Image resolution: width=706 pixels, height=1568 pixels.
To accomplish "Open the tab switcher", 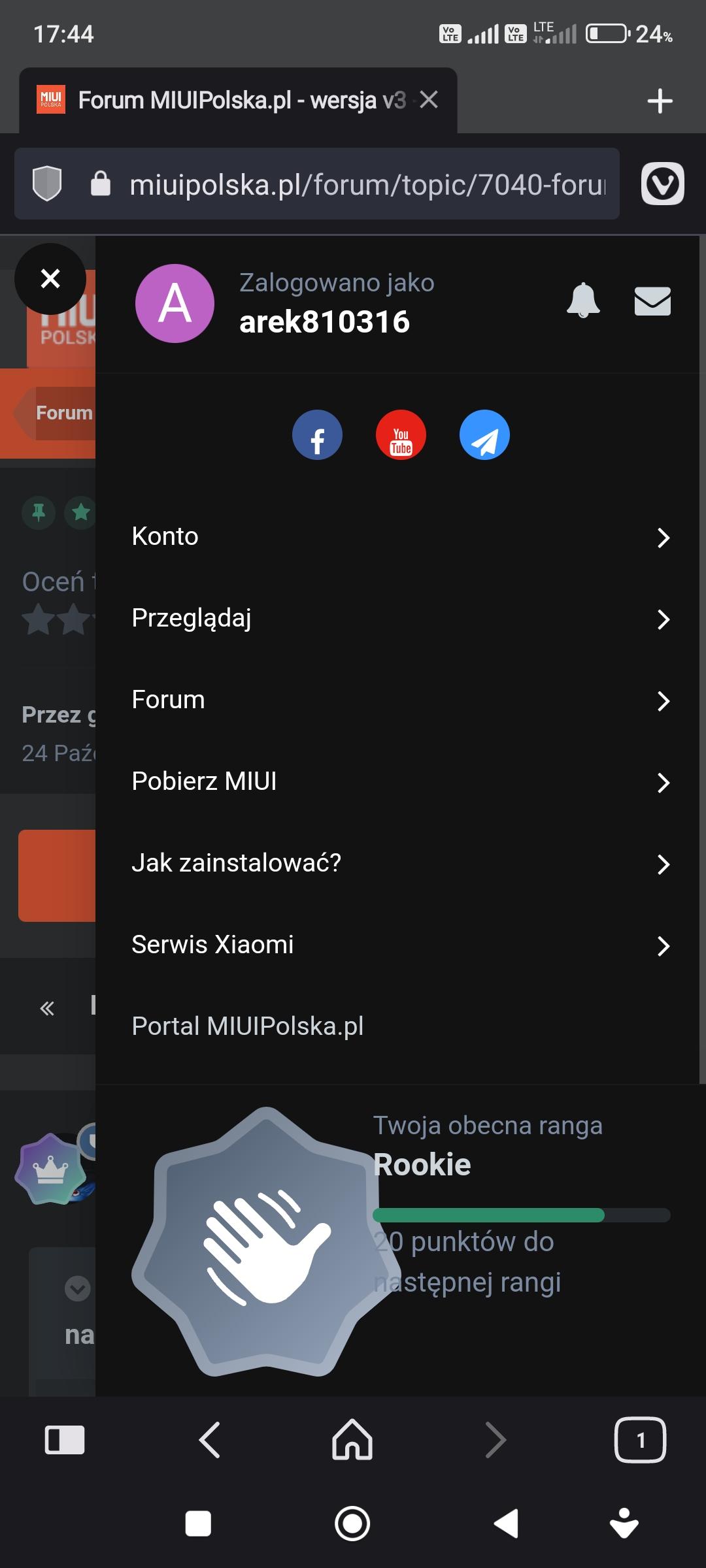I will point(640,1440).
